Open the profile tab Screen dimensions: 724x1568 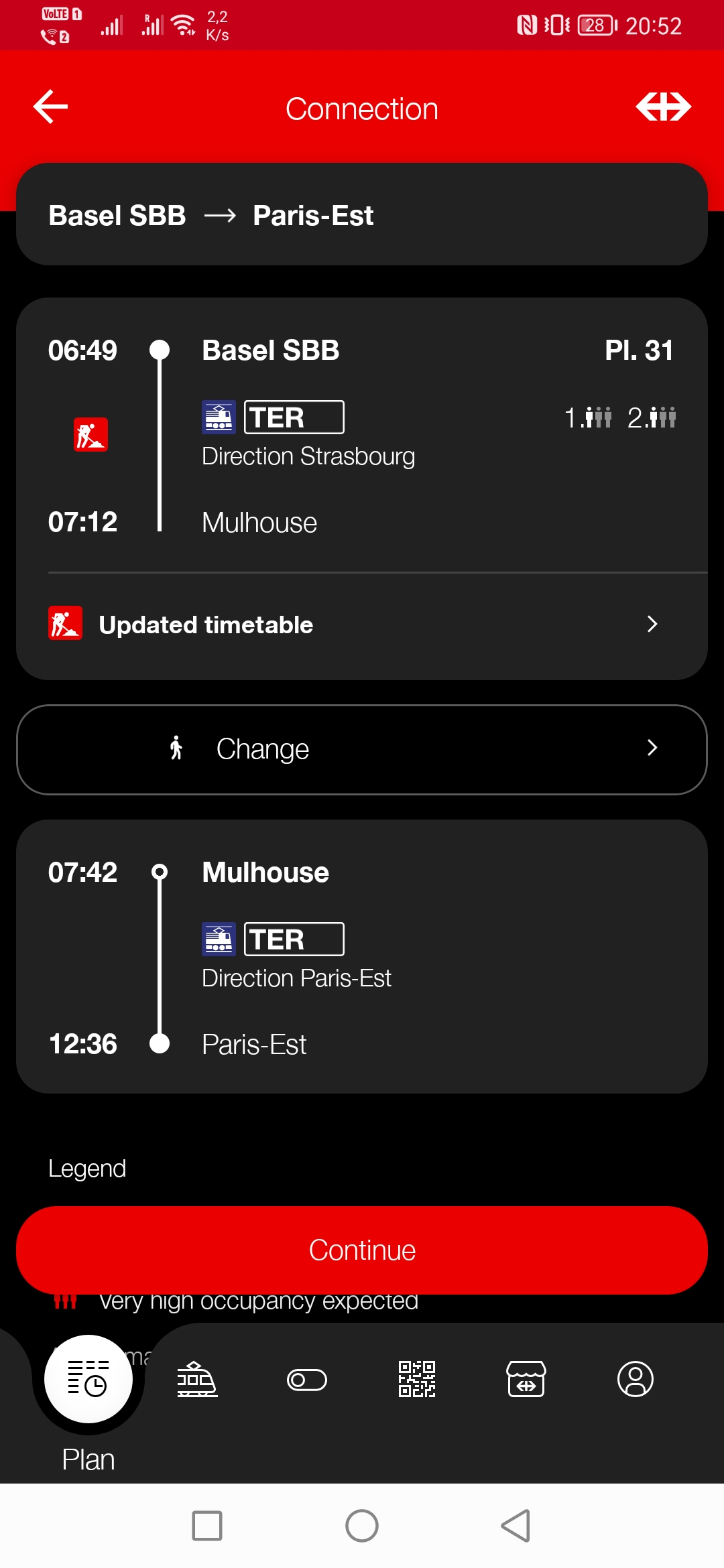[x=636, y=1379]
